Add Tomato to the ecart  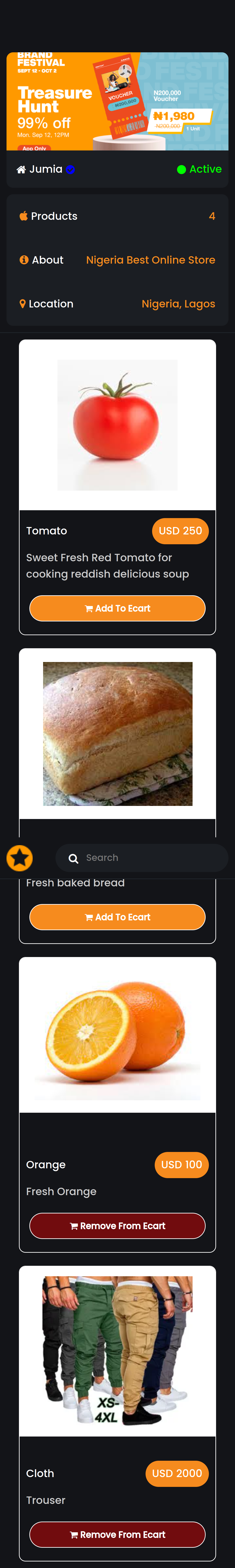pos(117,608)
